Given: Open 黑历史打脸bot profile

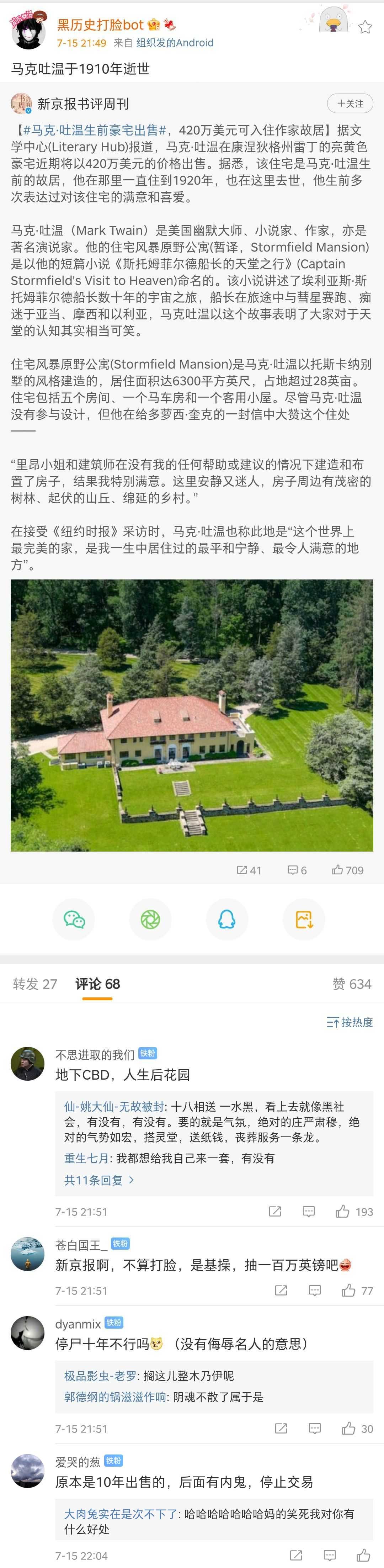Looking at the screenshot, I should [x=100, y=25].
